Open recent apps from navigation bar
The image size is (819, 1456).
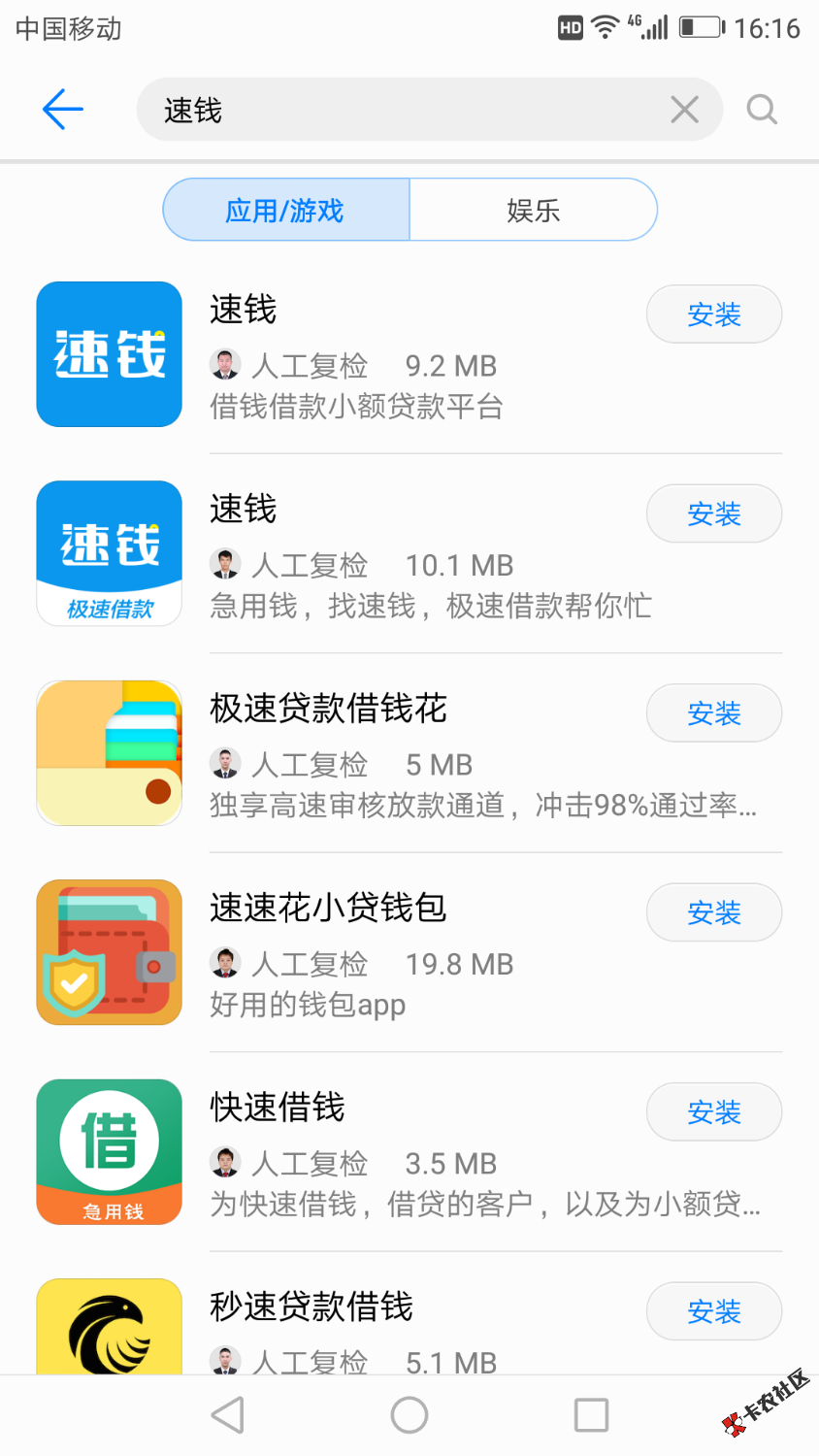591,1415
